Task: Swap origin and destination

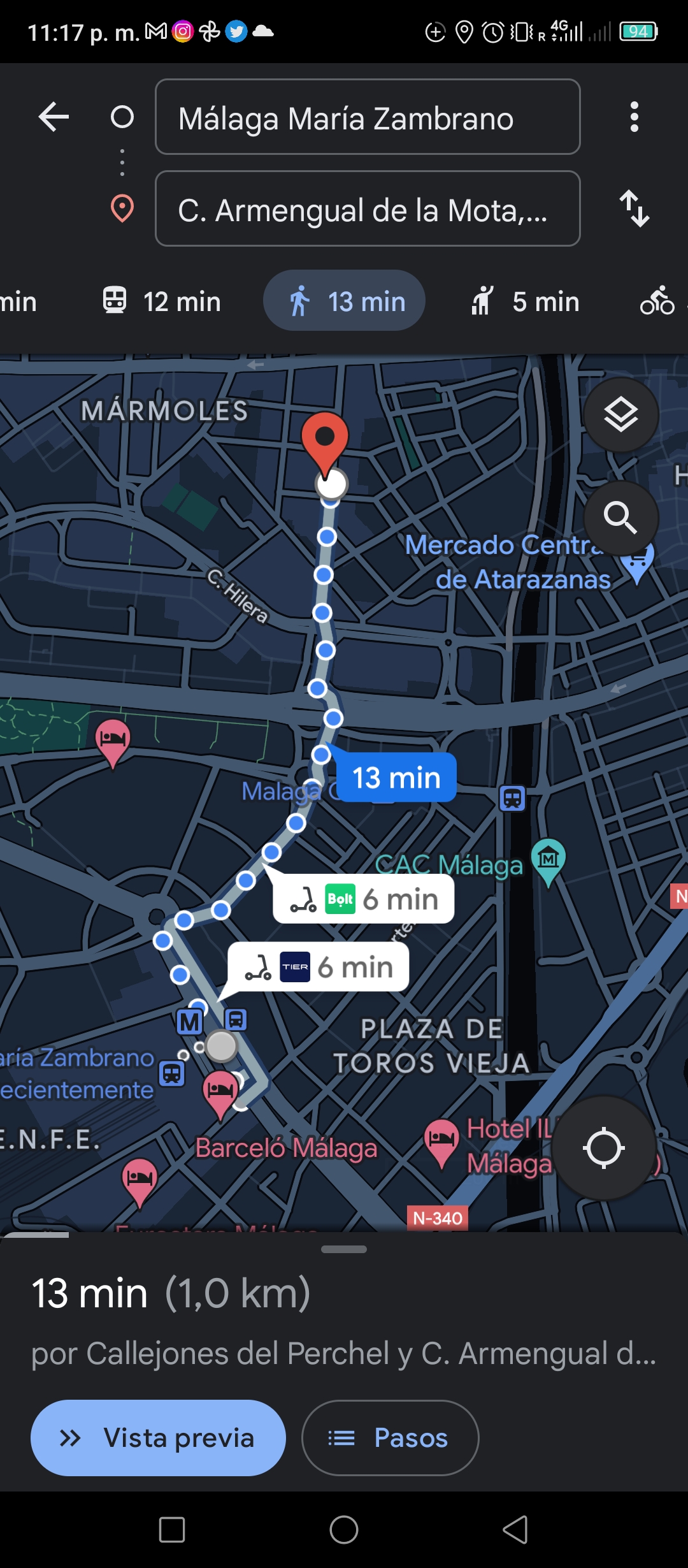Action: (x=634, y=208)
